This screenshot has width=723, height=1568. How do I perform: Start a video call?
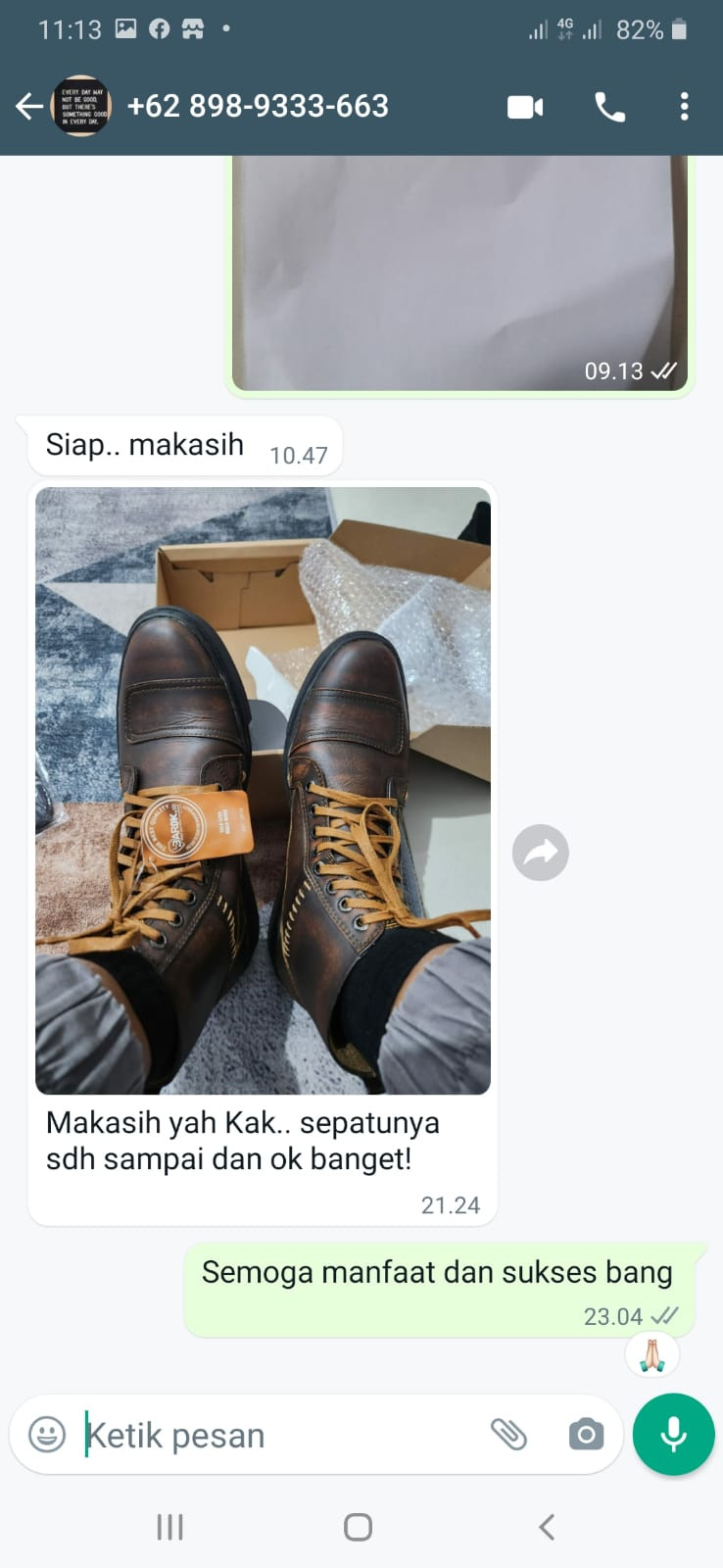(525, 107)
